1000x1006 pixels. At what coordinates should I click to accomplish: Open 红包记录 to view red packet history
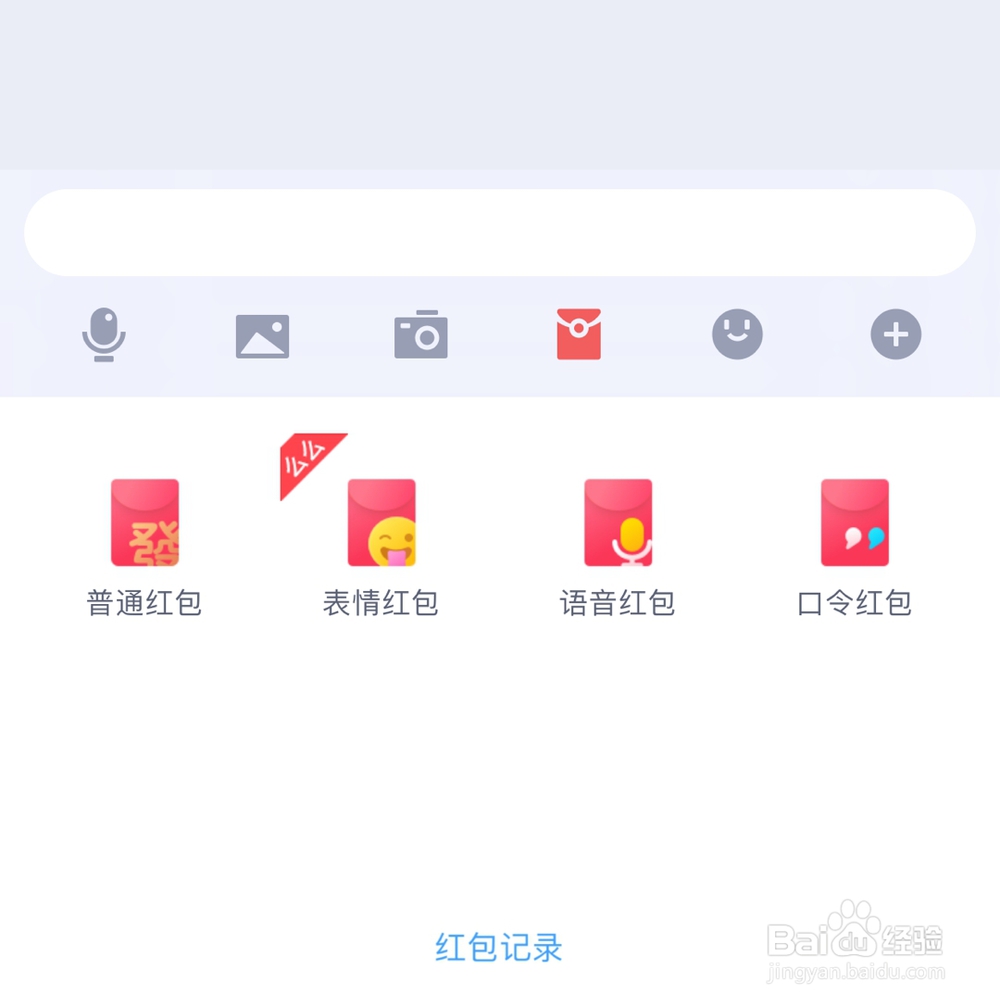coord(497,944)
